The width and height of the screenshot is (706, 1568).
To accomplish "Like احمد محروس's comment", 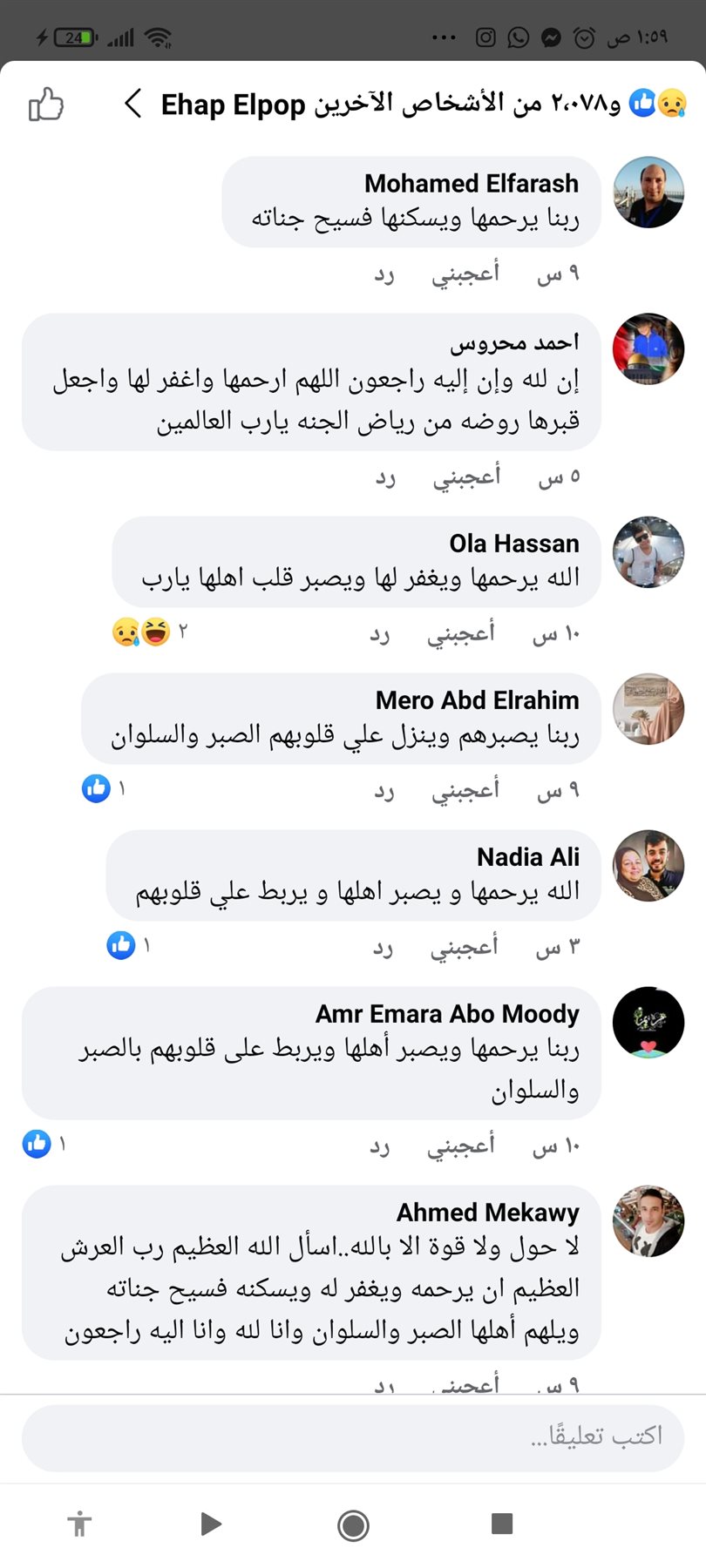I will point(466,476).
